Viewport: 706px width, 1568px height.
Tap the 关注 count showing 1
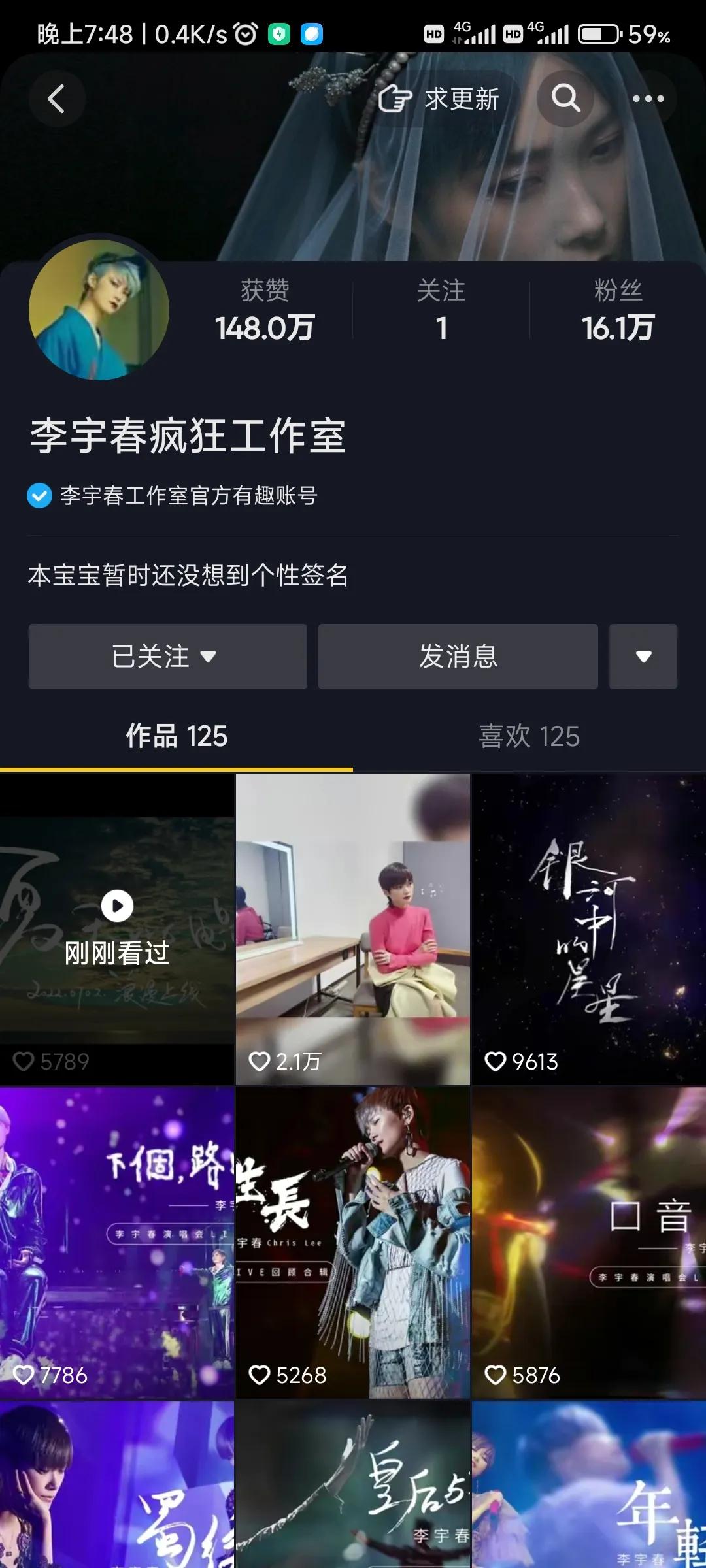442,312
